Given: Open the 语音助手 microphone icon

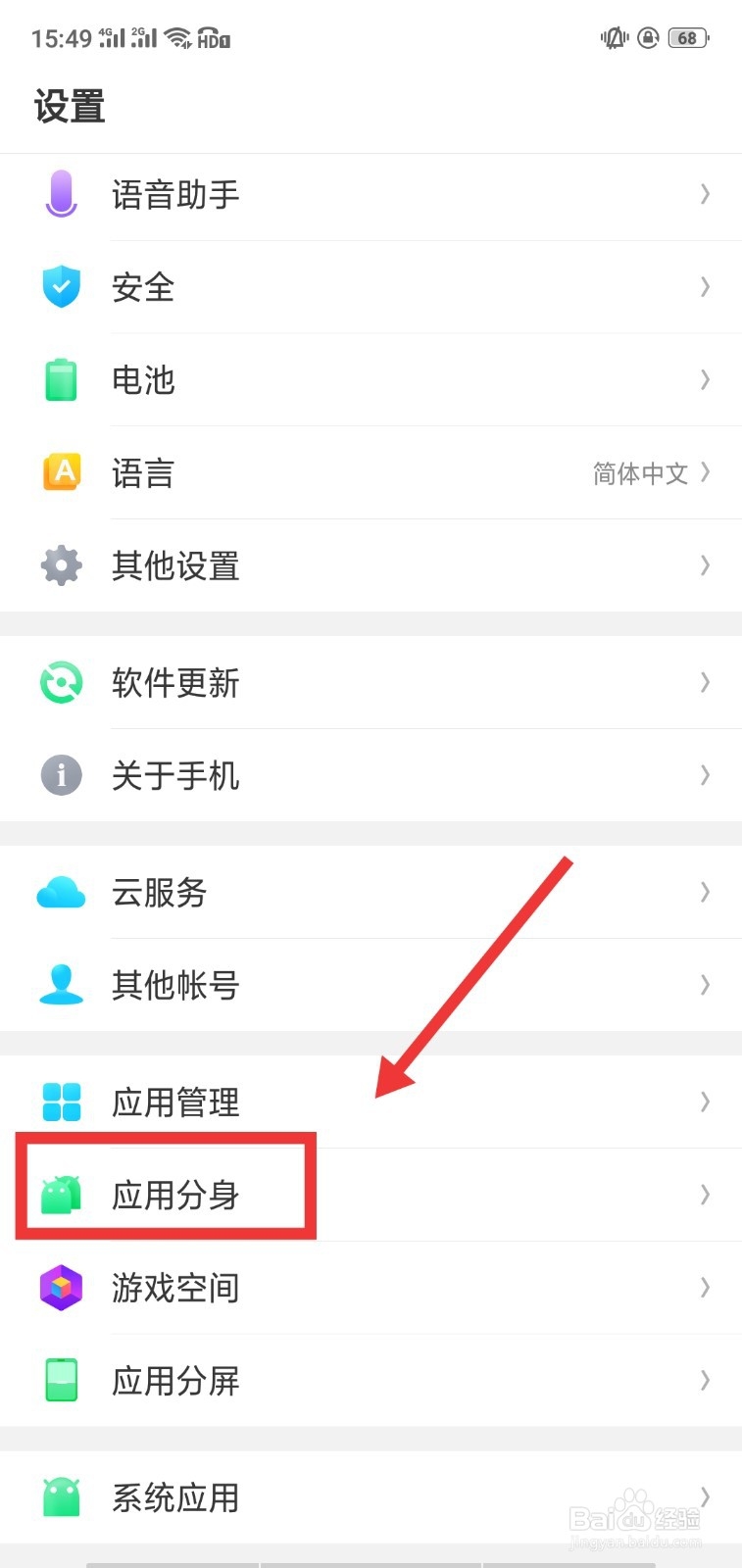Looking at the screenshot, I should coord(61,194).
